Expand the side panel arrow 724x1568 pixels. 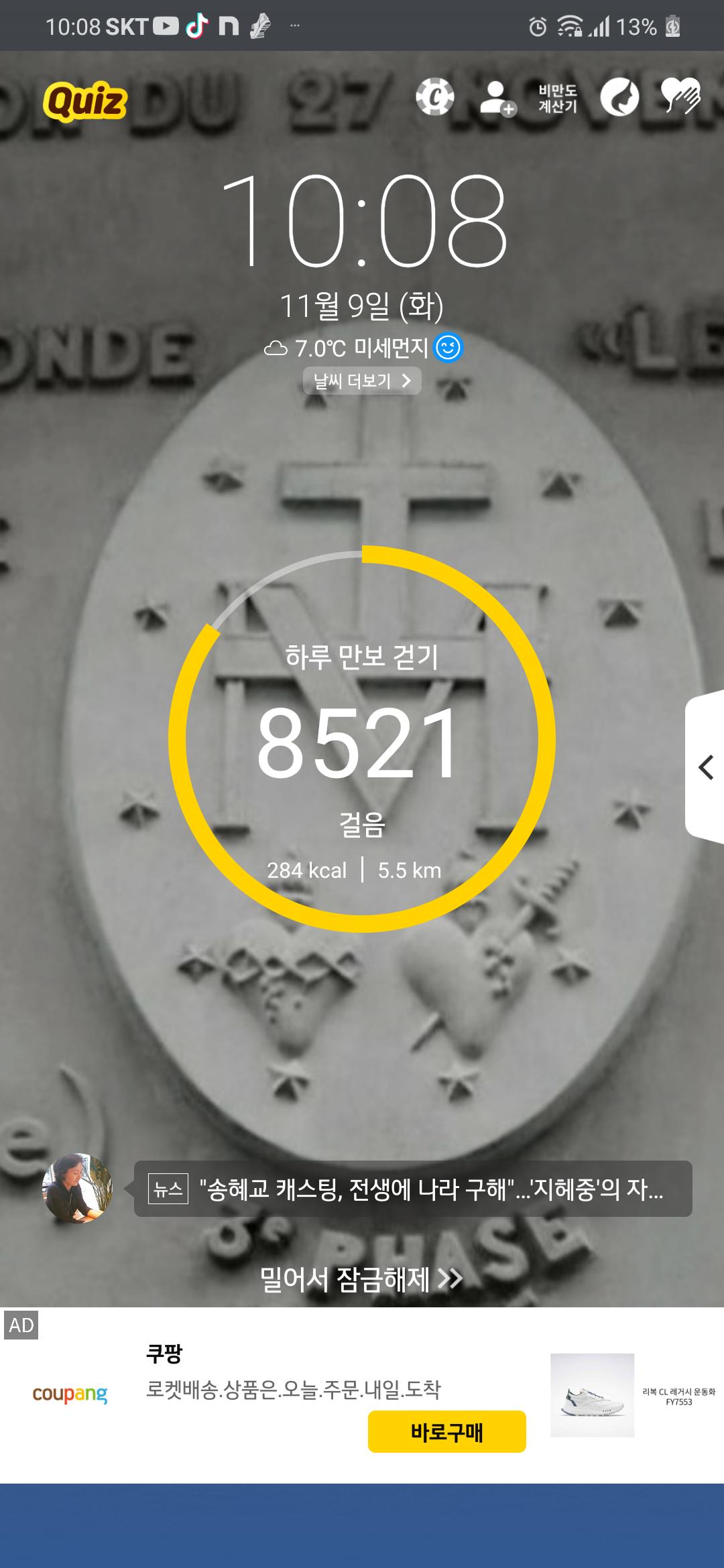point(705,767)
